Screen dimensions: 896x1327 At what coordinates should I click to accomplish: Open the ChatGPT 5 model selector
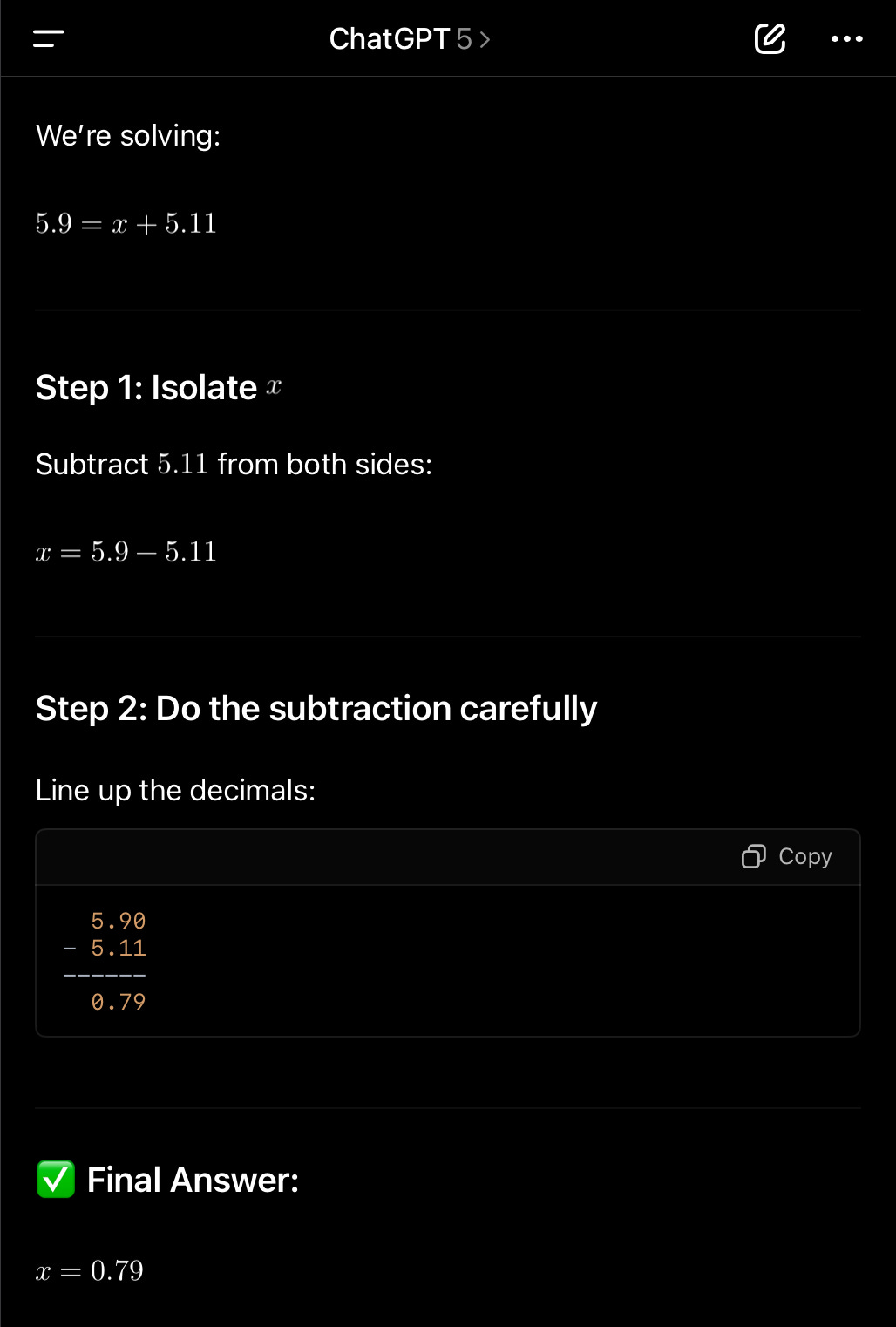pos(409,39)
